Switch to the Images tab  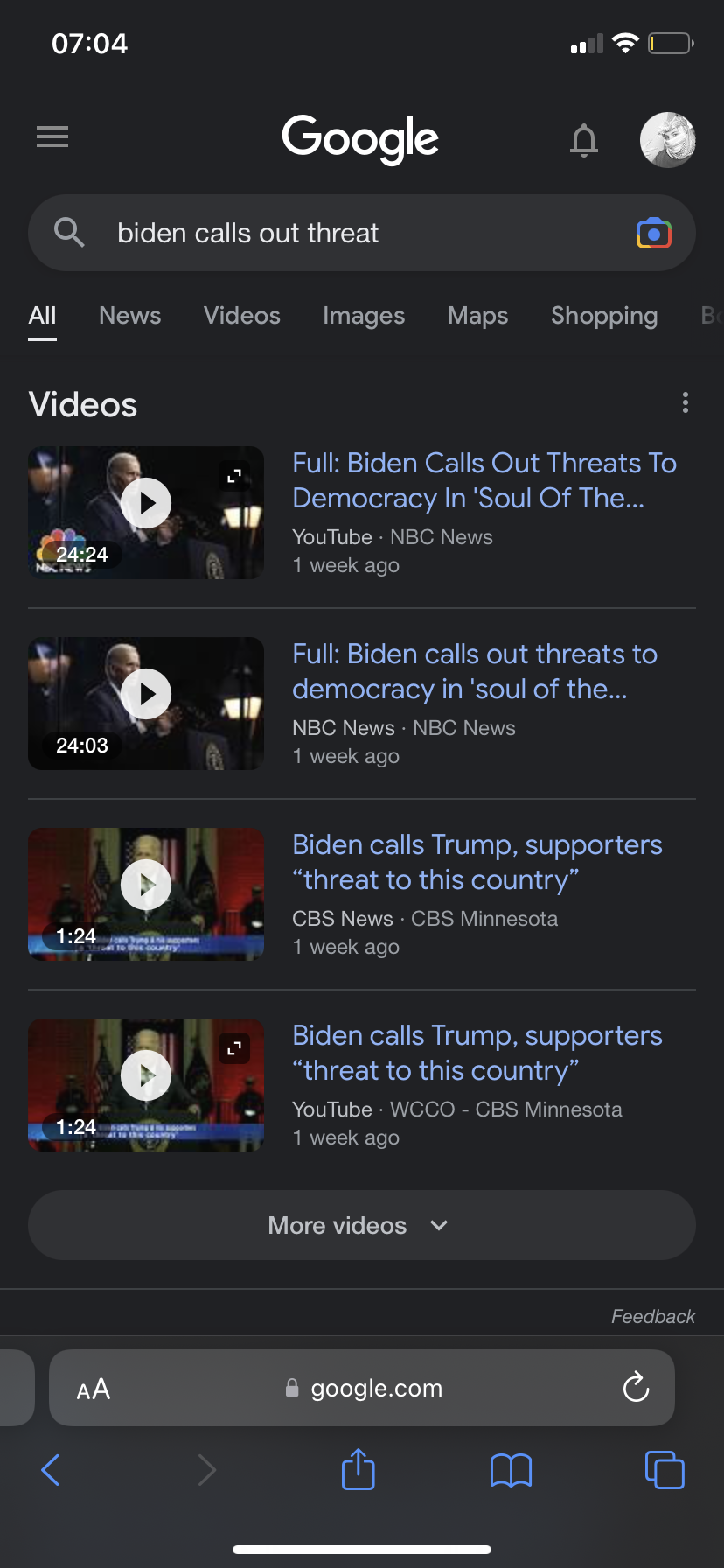coord(363,316)
